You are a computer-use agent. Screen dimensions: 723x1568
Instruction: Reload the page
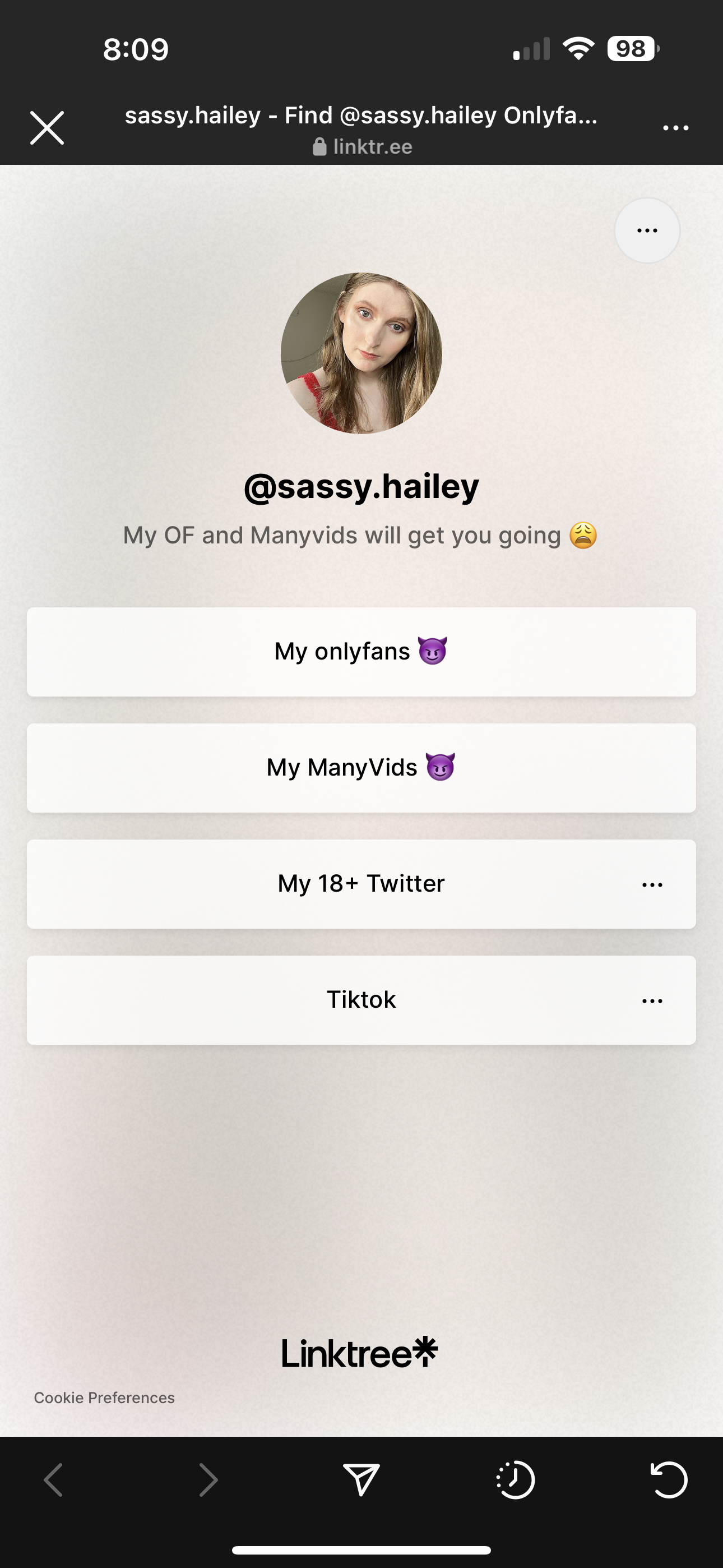669,1480
